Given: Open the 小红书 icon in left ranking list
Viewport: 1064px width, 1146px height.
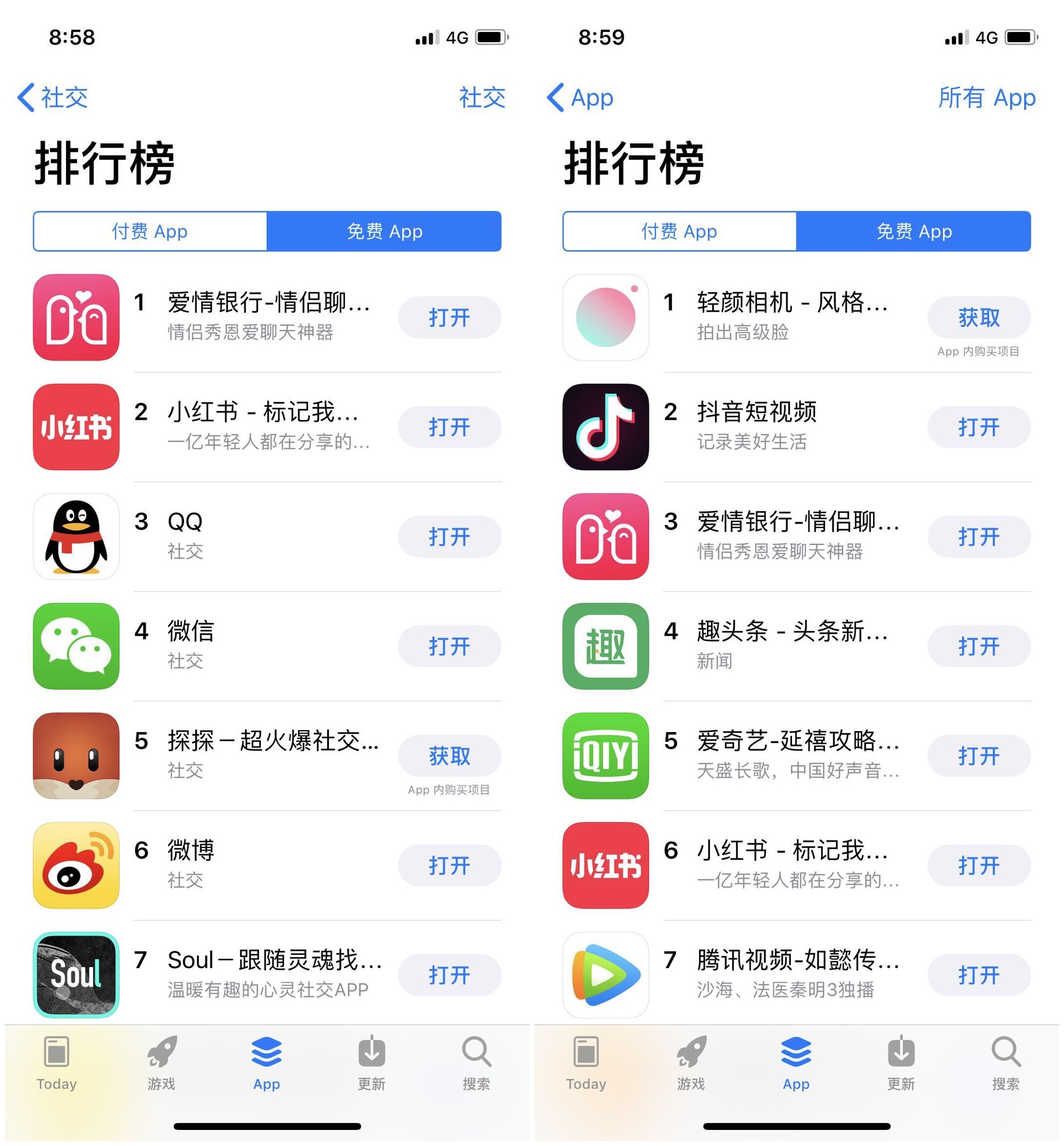Looking at the screenshot, I should point(75,427).
